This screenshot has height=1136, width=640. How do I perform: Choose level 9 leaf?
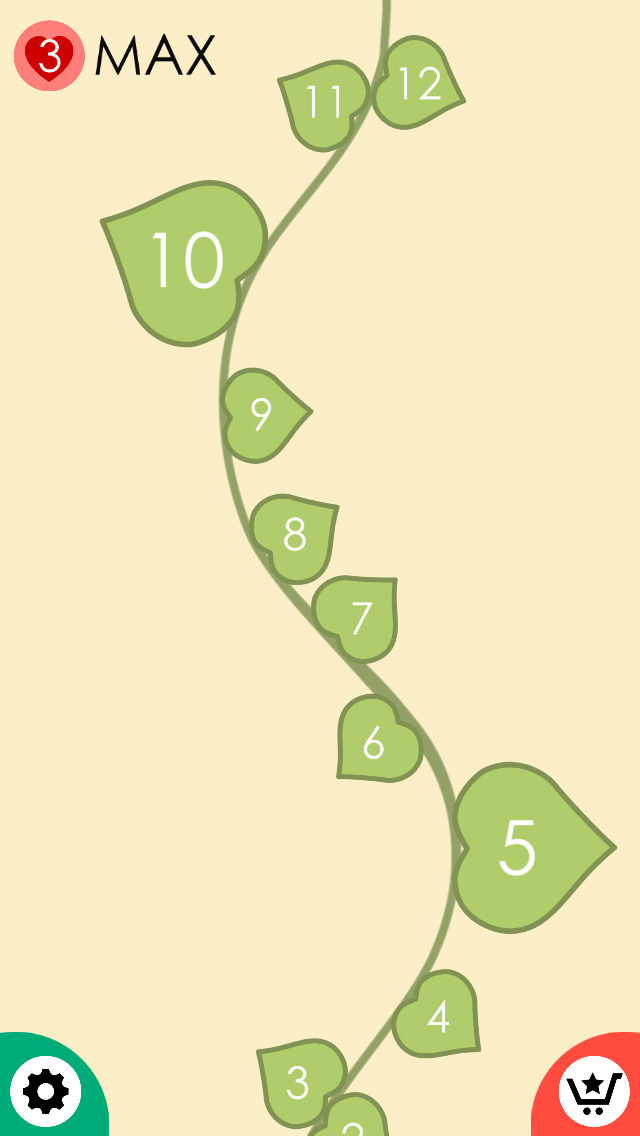coord(261,414)
